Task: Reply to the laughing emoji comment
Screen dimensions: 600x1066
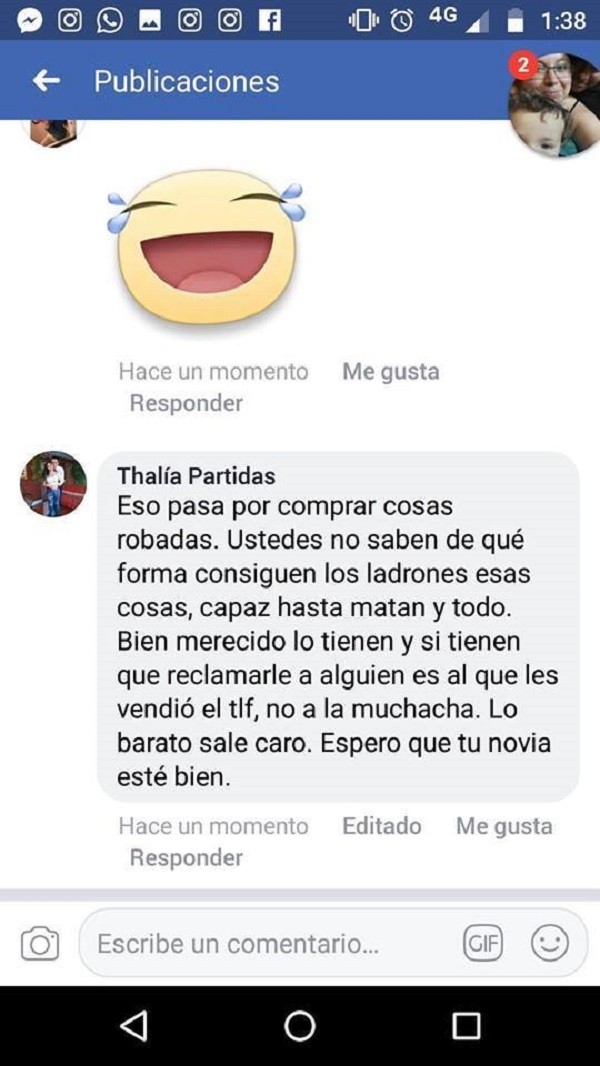Action: click(186, 404)
